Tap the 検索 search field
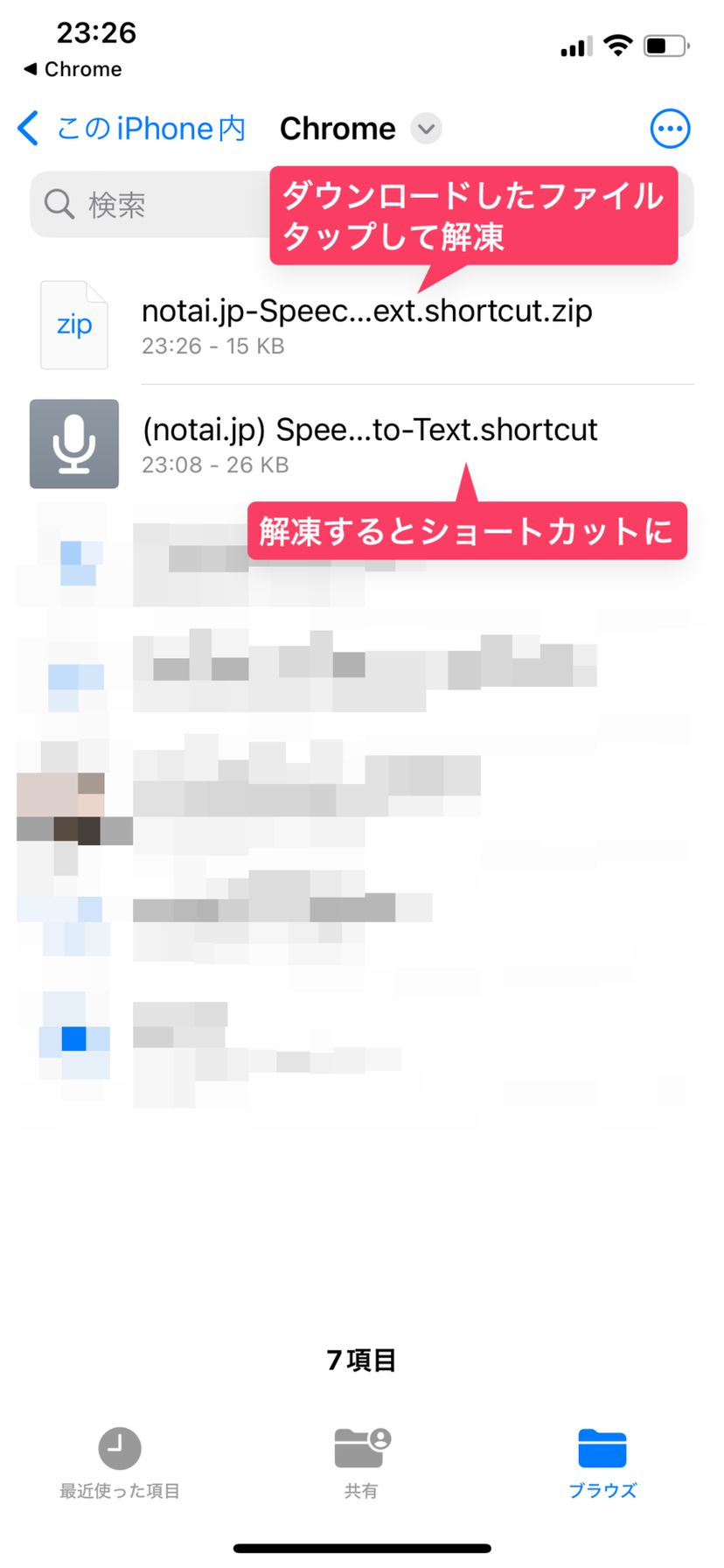This screenshot has height=1568, width=724. (149, 205)
